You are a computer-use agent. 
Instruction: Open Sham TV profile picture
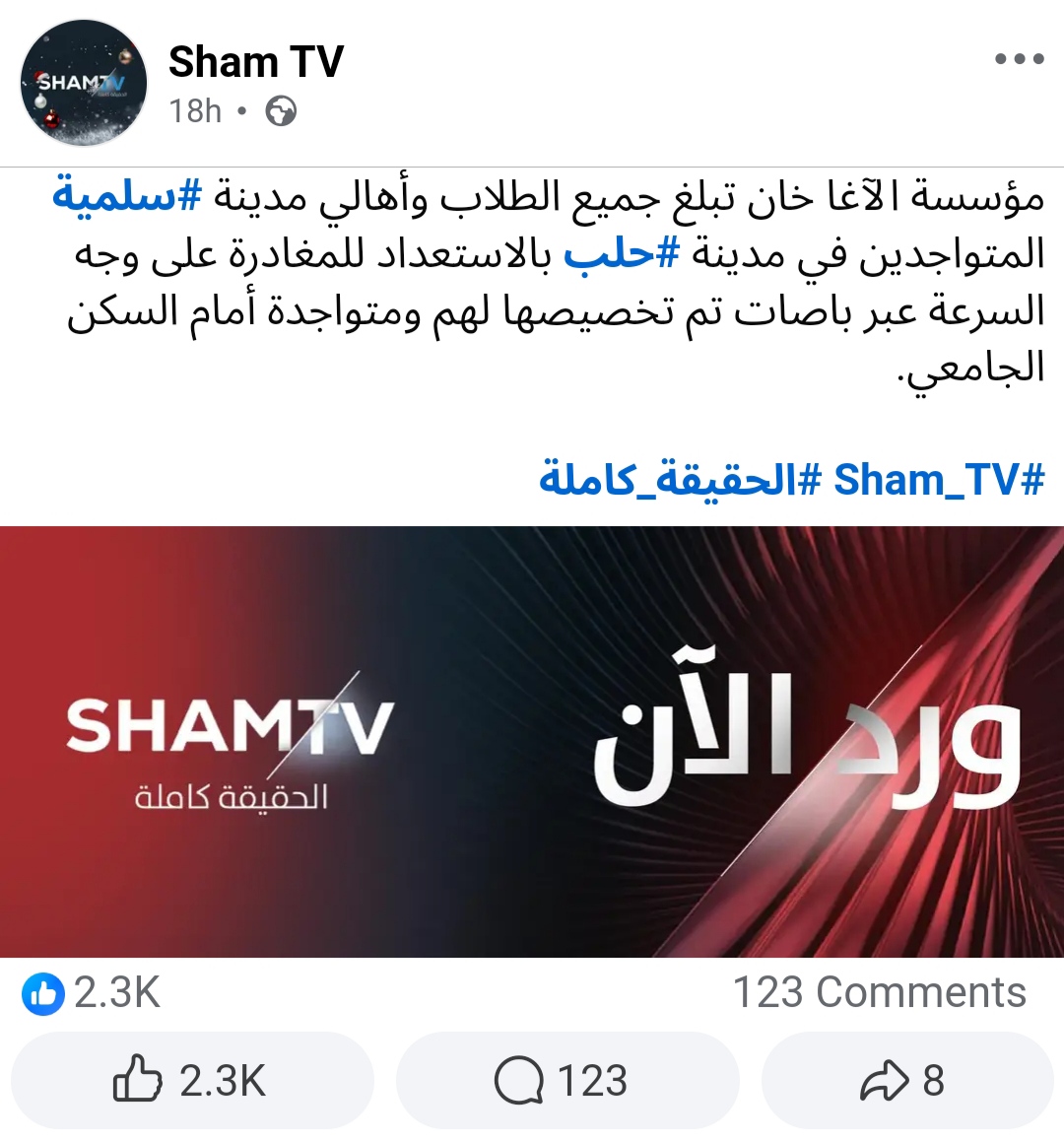tap(84, 83)
